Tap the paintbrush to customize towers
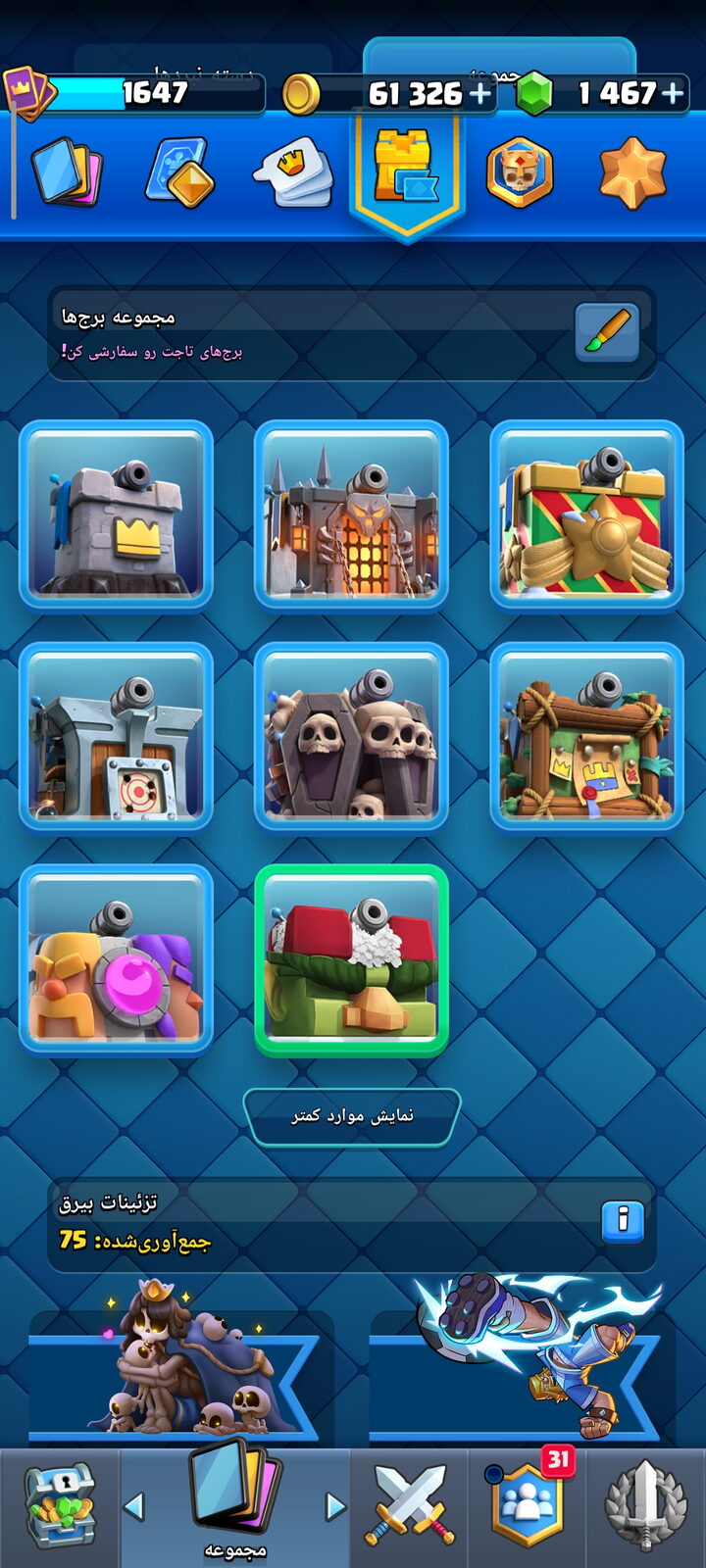This screenshot has width=706, height=1568. pyautogui.click(x=607, y=332)
